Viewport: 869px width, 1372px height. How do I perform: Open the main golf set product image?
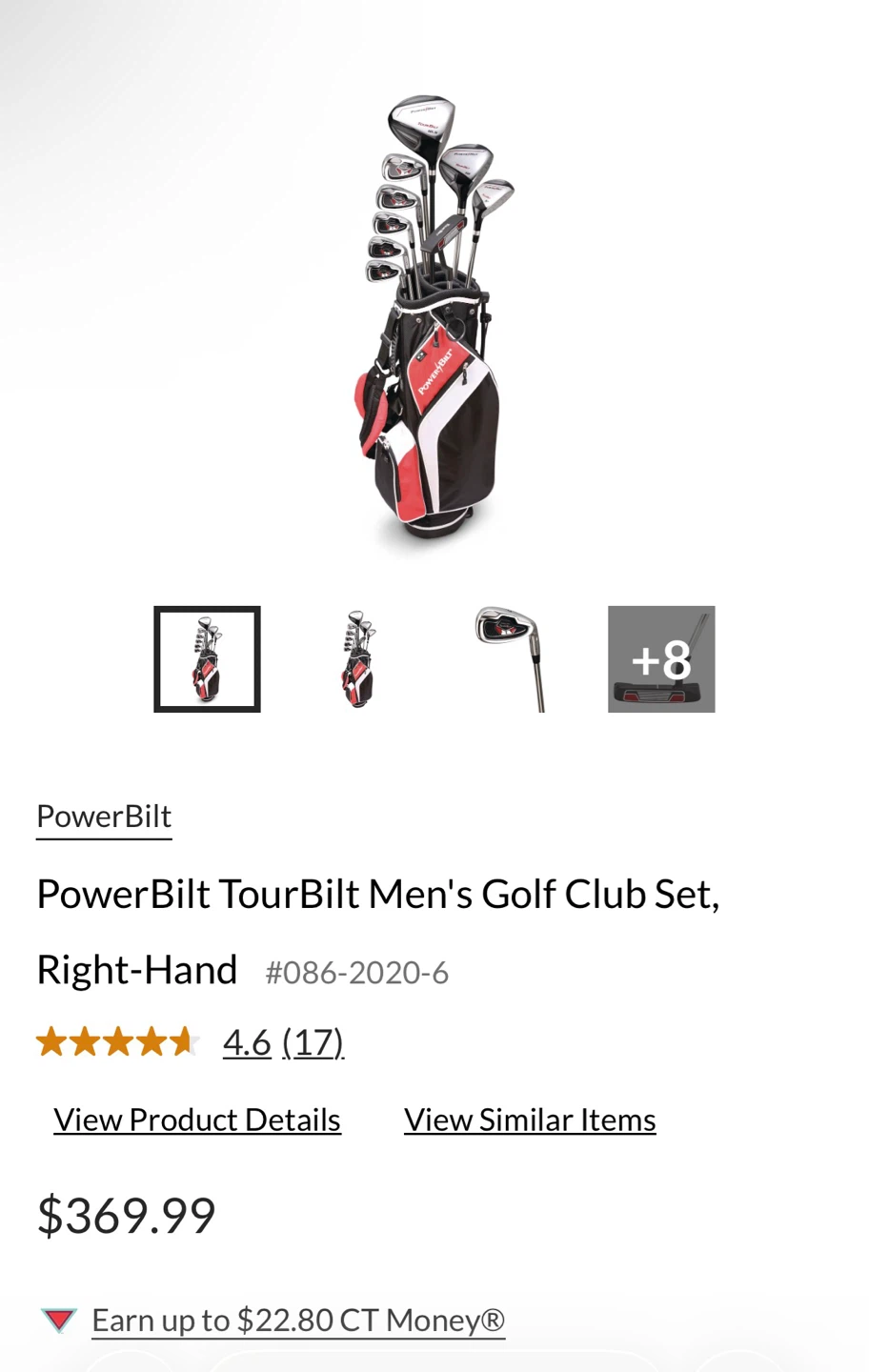434,324
